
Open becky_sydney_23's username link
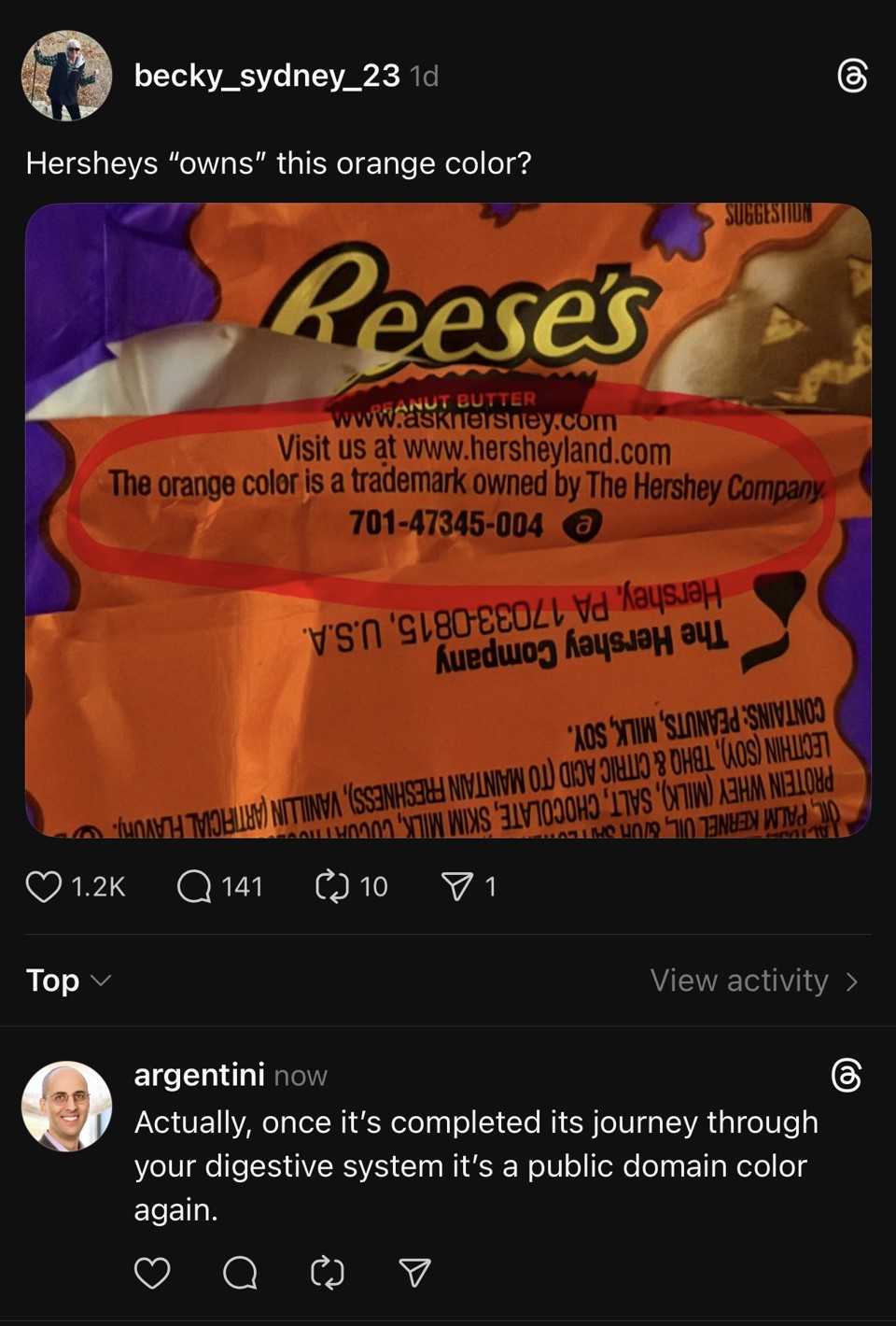266,76
